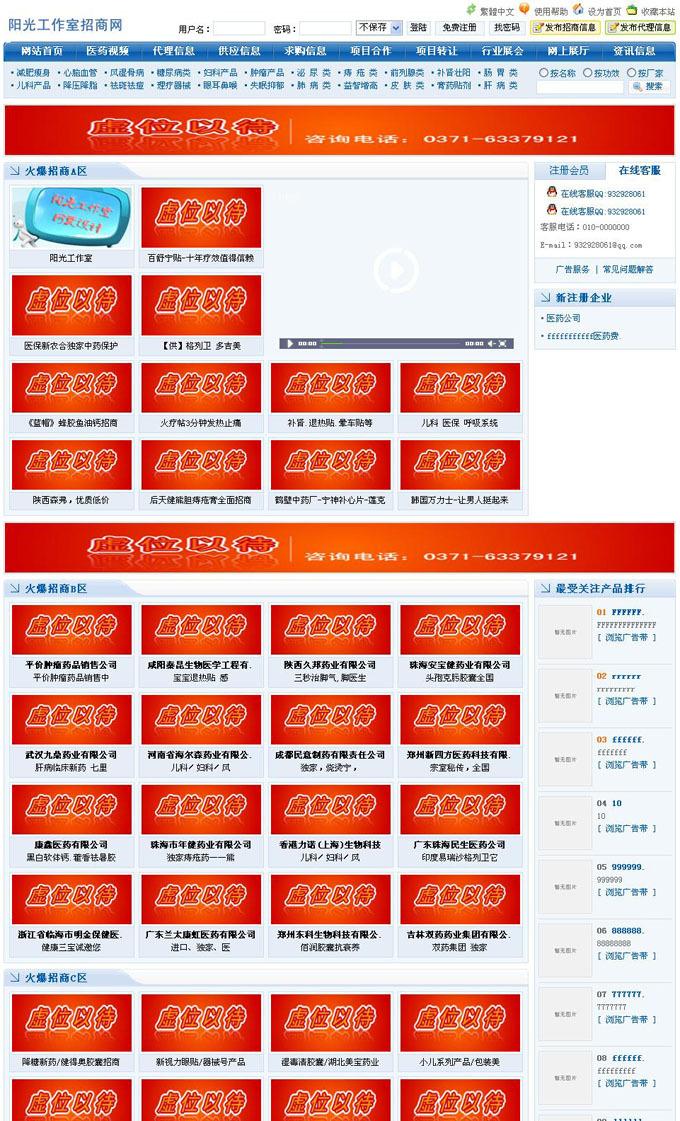Go to the 行业展会 nav tab
The width and height of the screenshot is (680, 1121).
pos(502,51)
